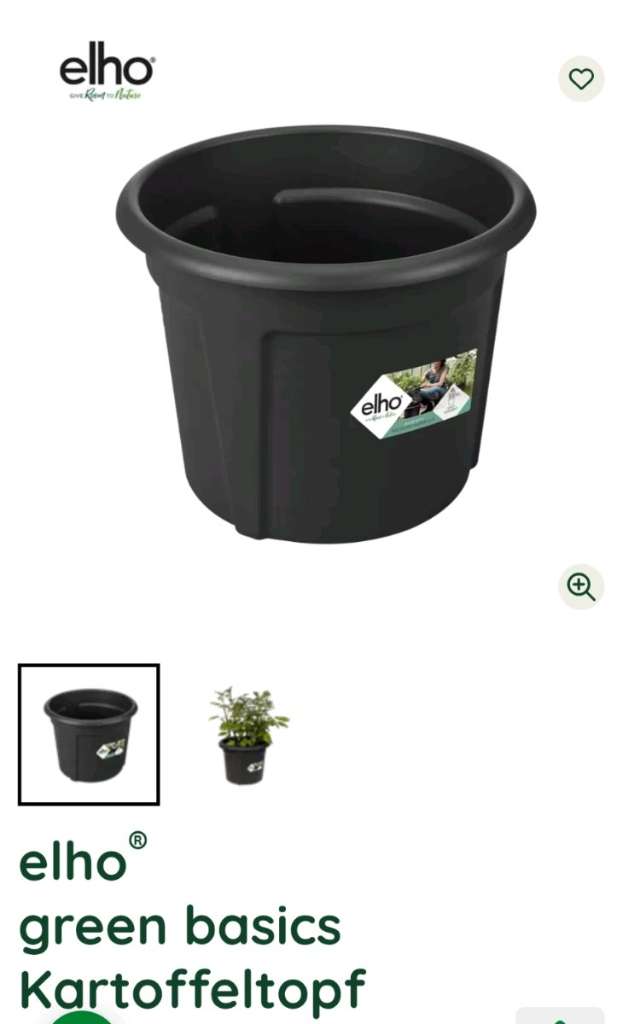Zoom into the product image
Screen dimensions: 640x1024
(x=581, y=586)
